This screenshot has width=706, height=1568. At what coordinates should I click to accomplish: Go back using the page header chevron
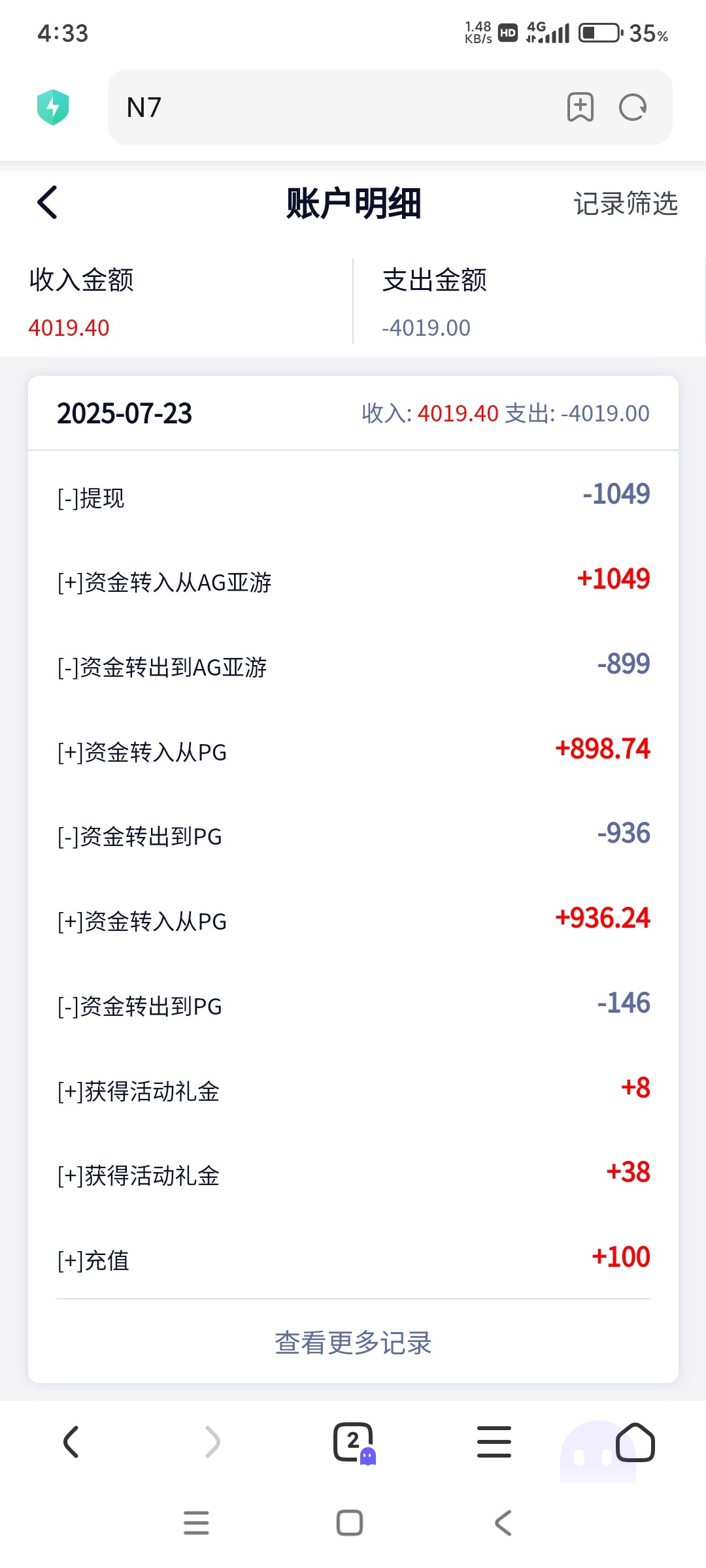pos(46,203)
